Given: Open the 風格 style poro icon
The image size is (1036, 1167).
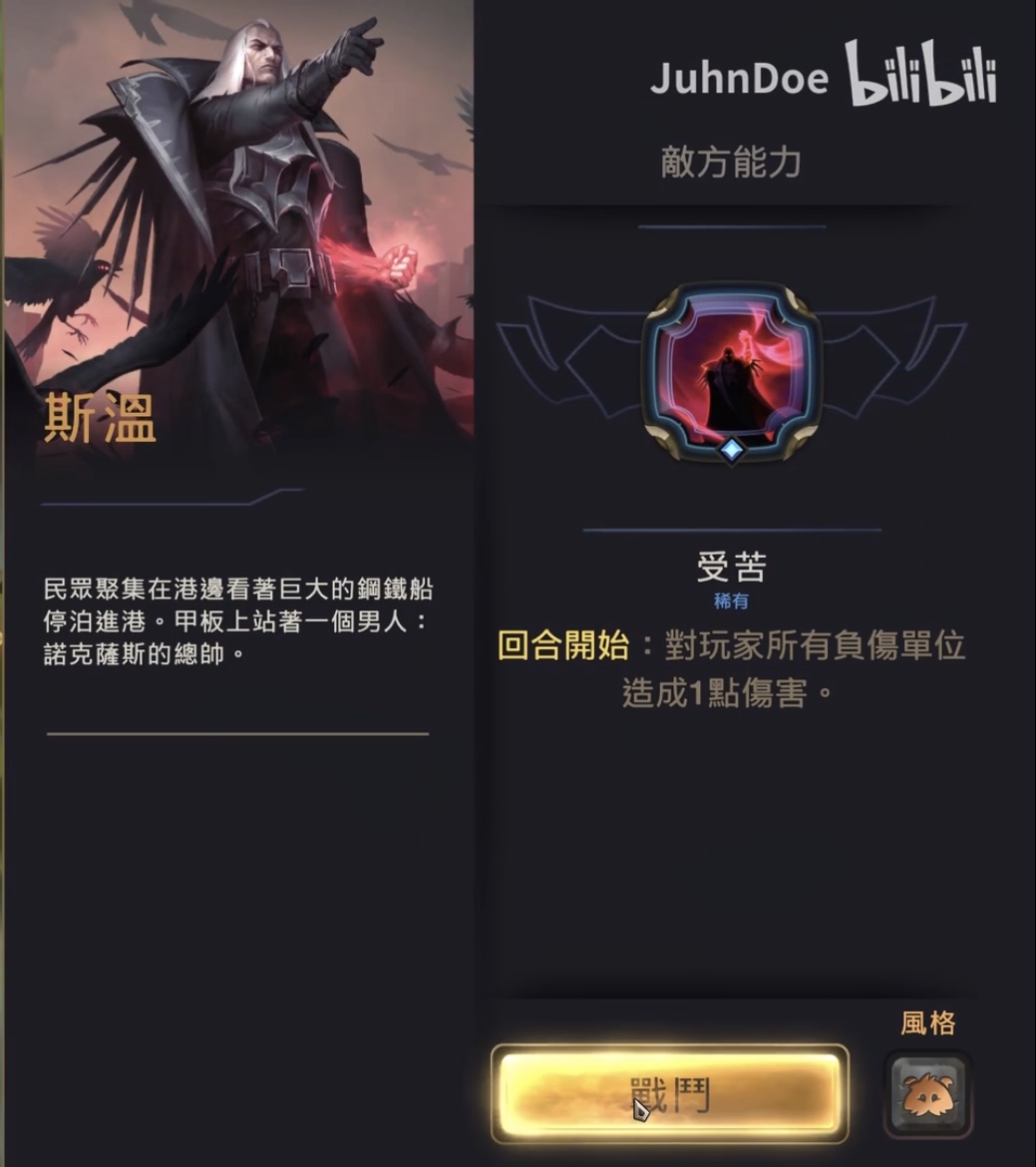Looking at the screenshot, I should coord(927,1093).
